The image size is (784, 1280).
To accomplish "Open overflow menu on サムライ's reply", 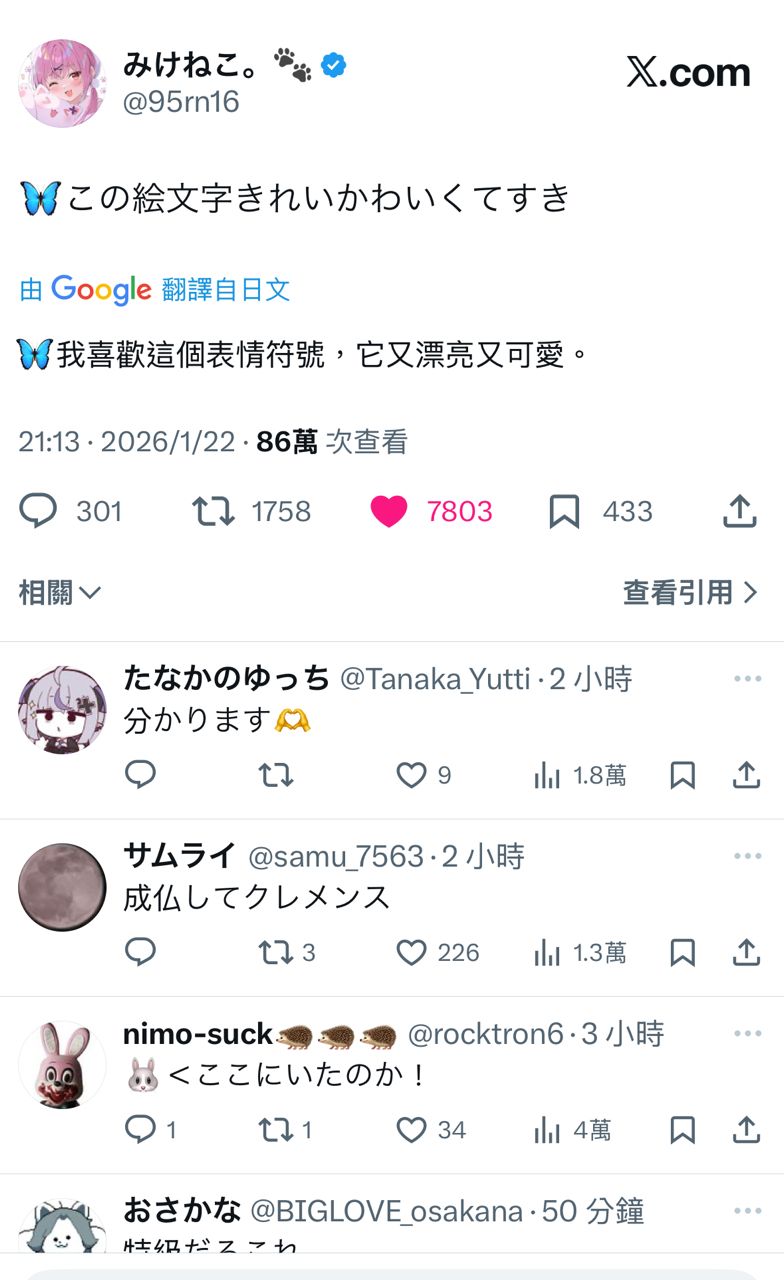I will point(747,856).
